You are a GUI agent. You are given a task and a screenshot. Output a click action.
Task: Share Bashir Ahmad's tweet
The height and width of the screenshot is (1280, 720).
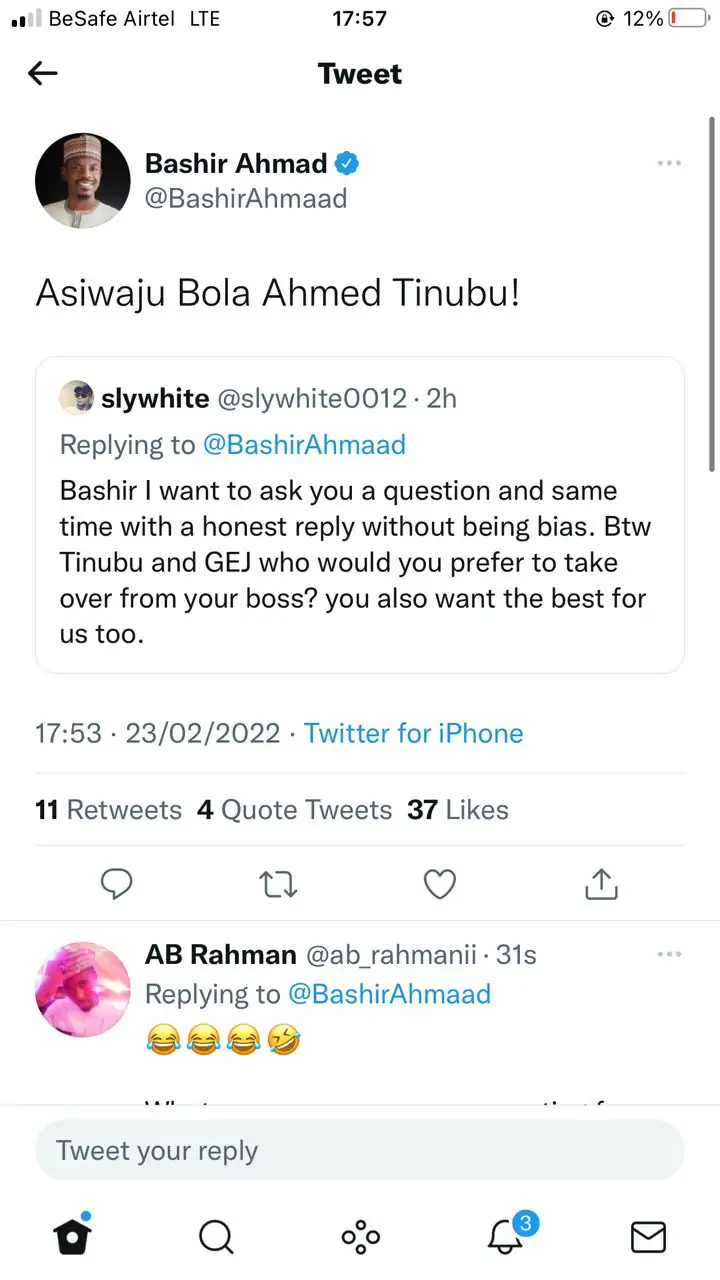click(601, 883)
